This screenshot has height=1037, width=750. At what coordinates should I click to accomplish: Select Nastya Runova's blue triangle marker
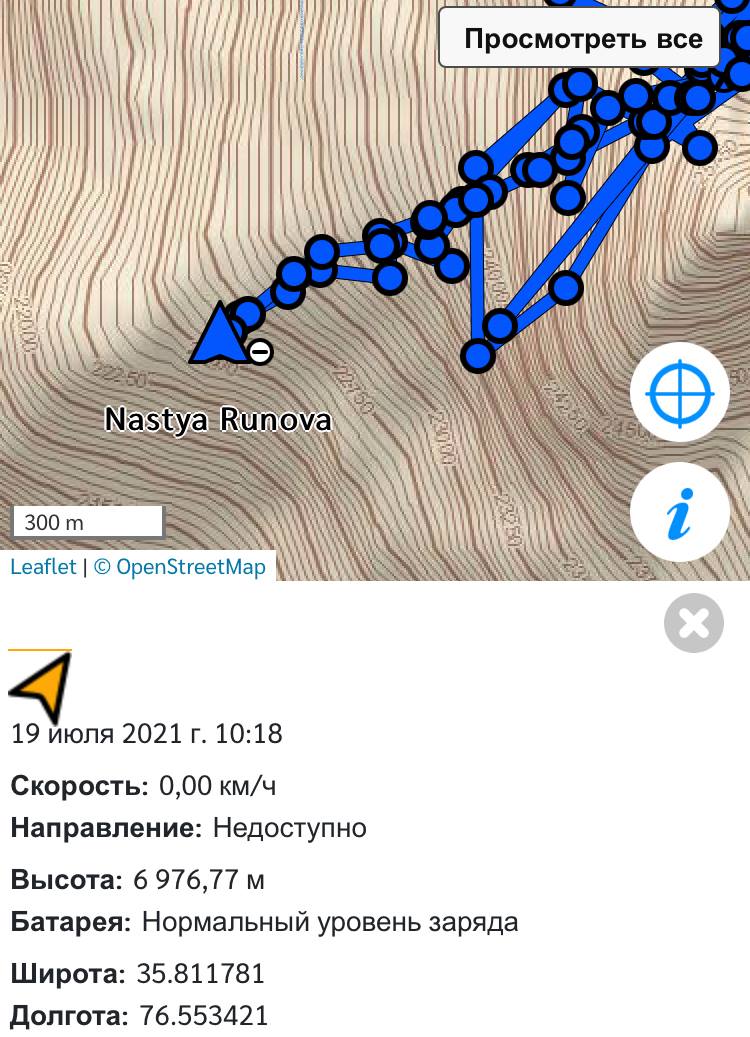click(217, 336)
